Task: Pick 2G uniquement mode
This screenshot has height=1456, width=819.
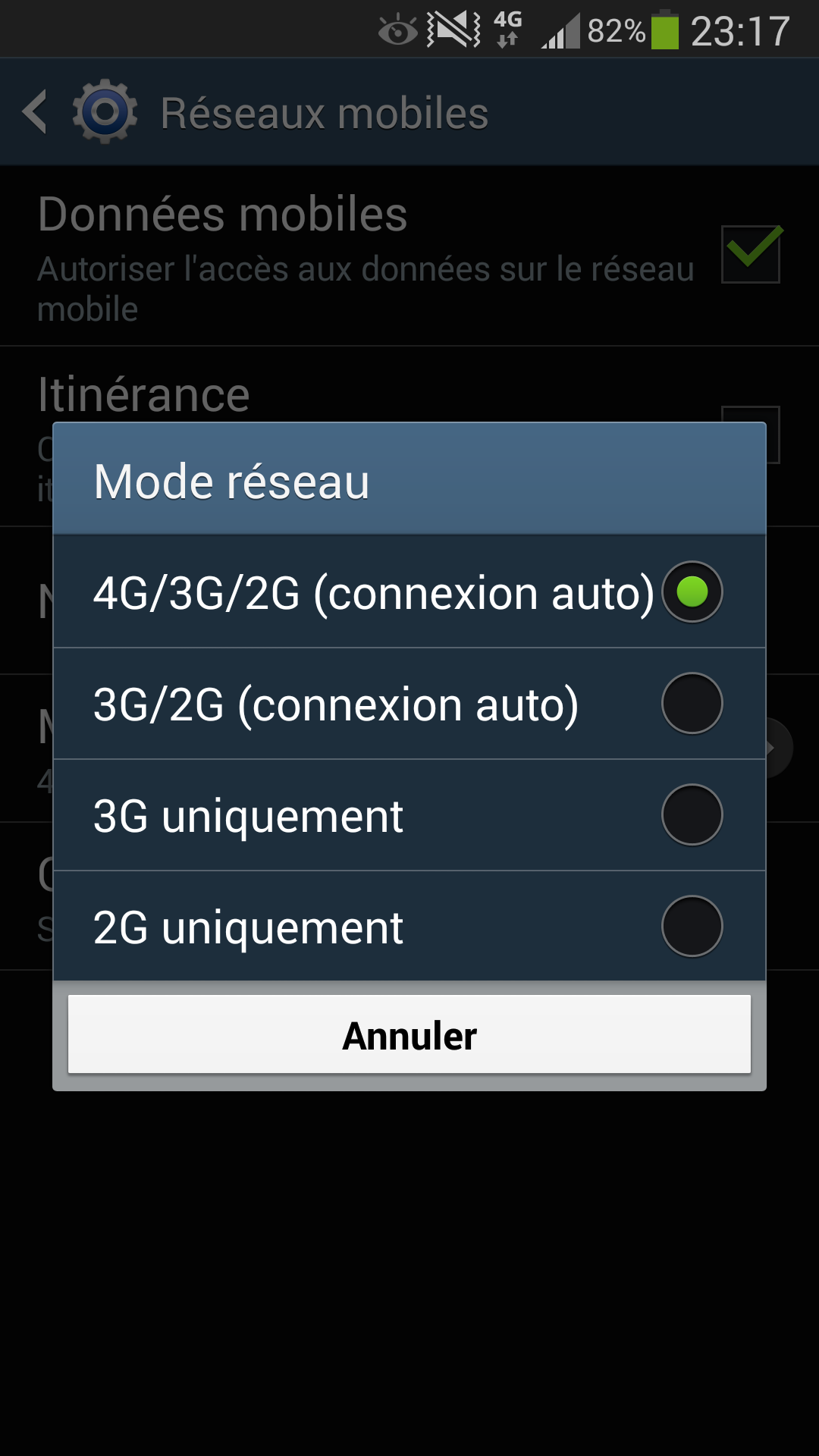Action: [x=409, y=926]
